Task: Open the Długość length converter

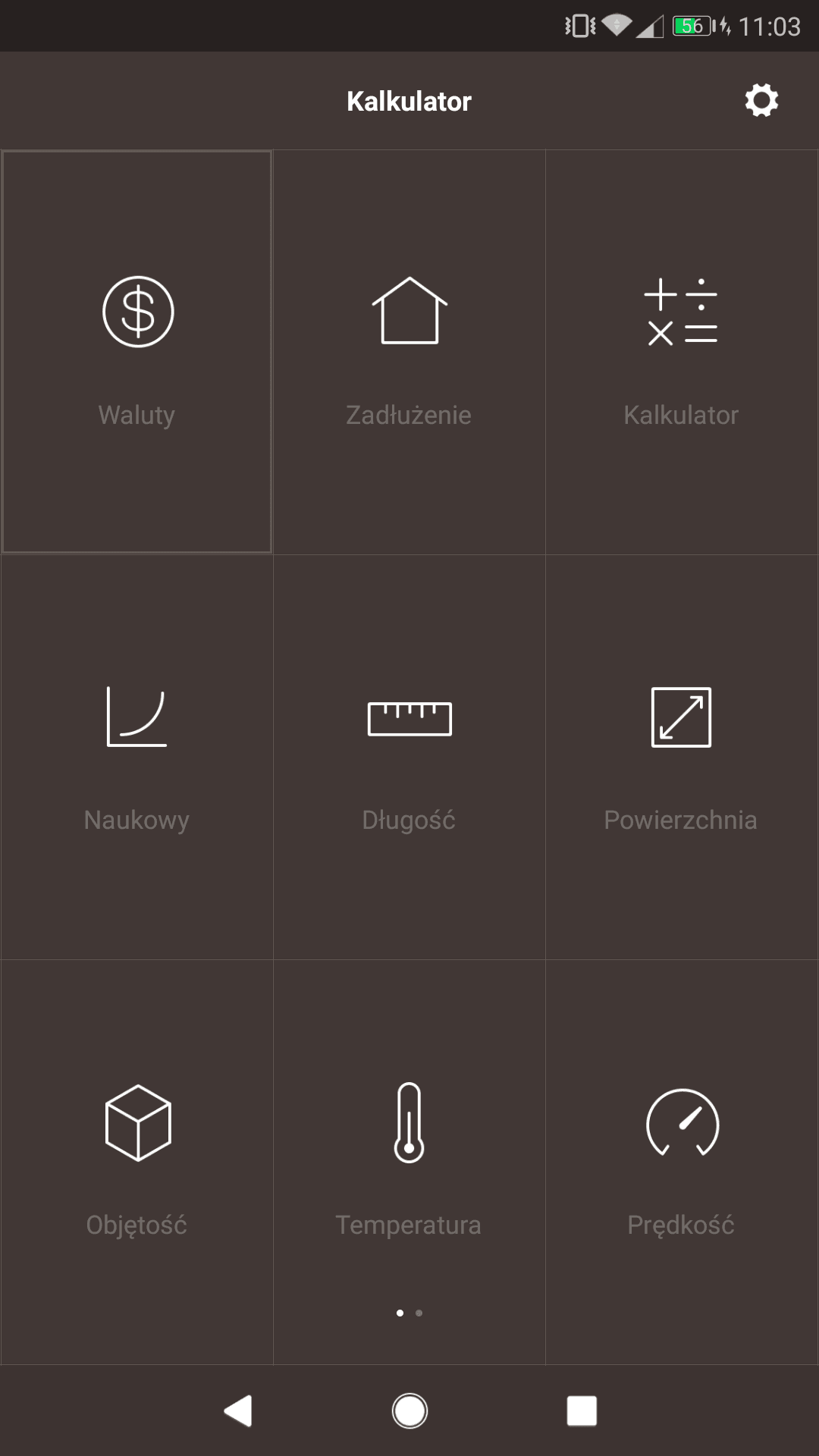Action: 409,757
